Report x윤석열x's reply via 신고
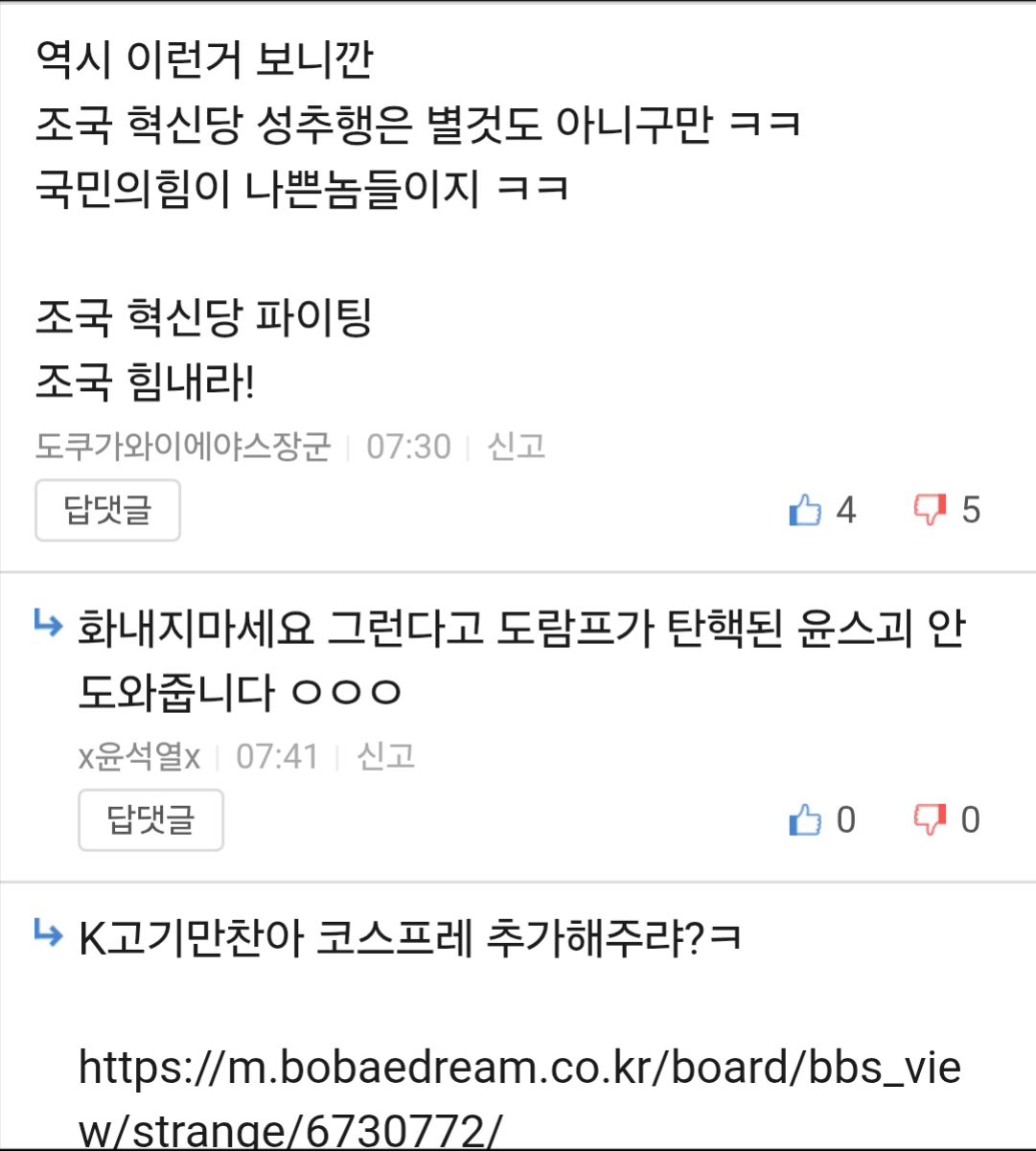This screenshot has height=1151, width=1036. [x=385, y=756]
